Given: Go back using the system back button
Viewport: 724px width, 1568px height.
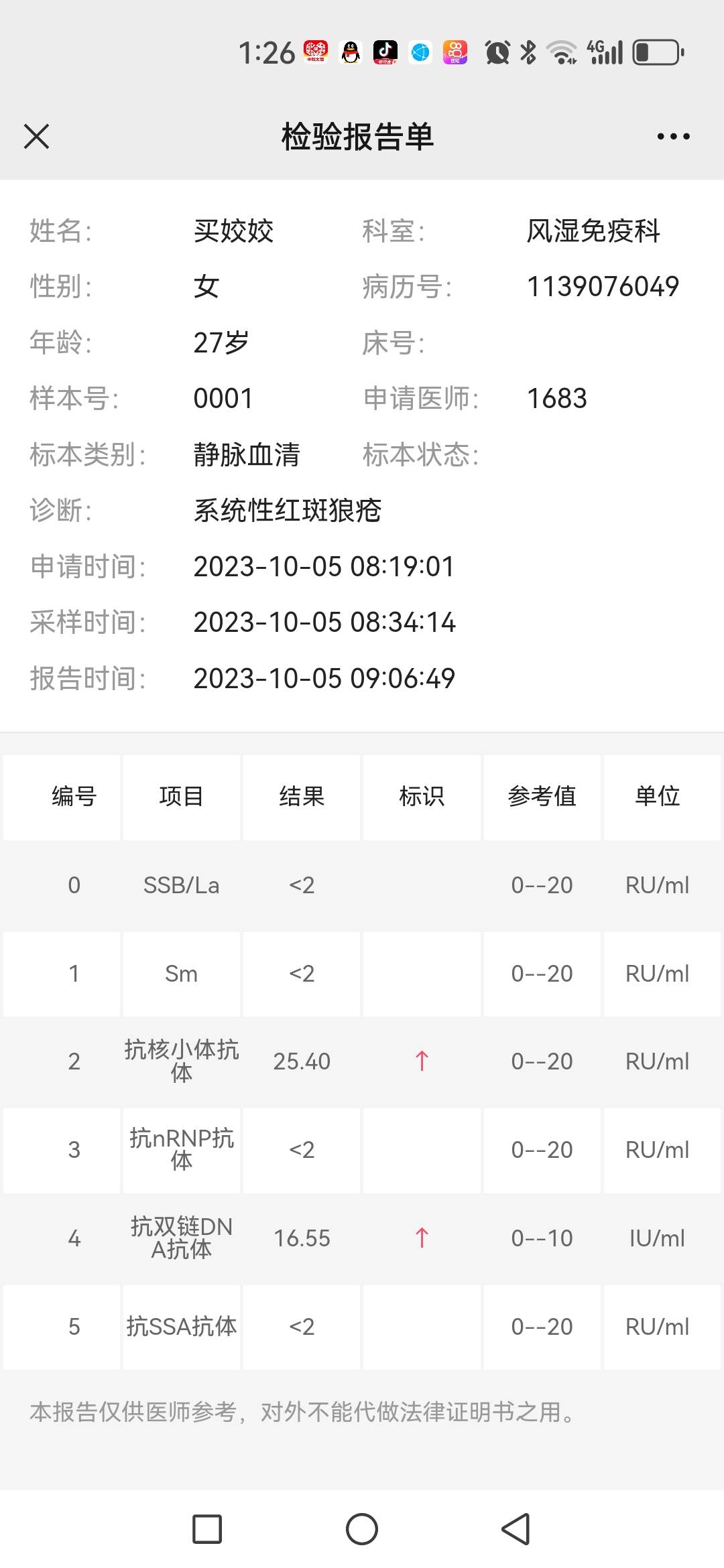Looking at the screenshot, I should (516, 1528).
